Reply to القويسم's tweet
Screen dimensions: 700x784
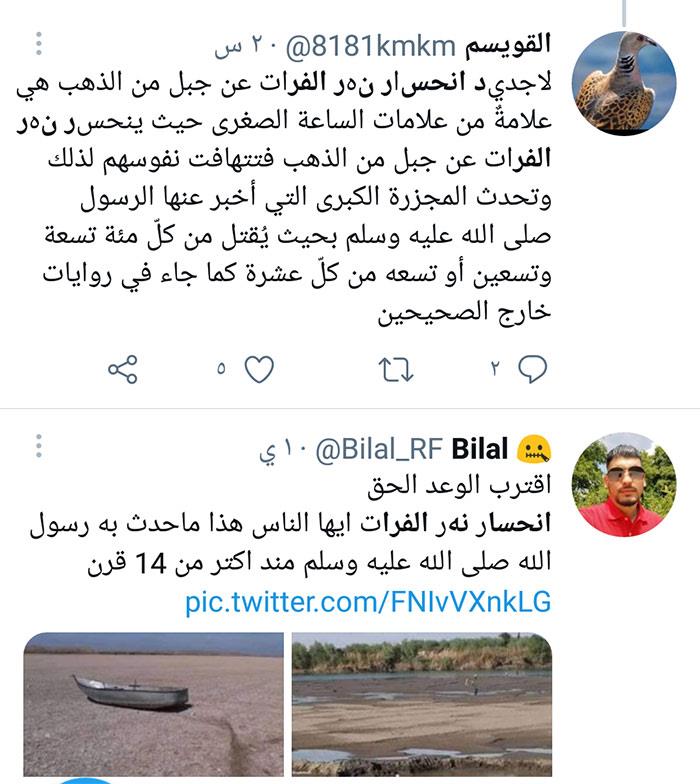click(534, 370)
